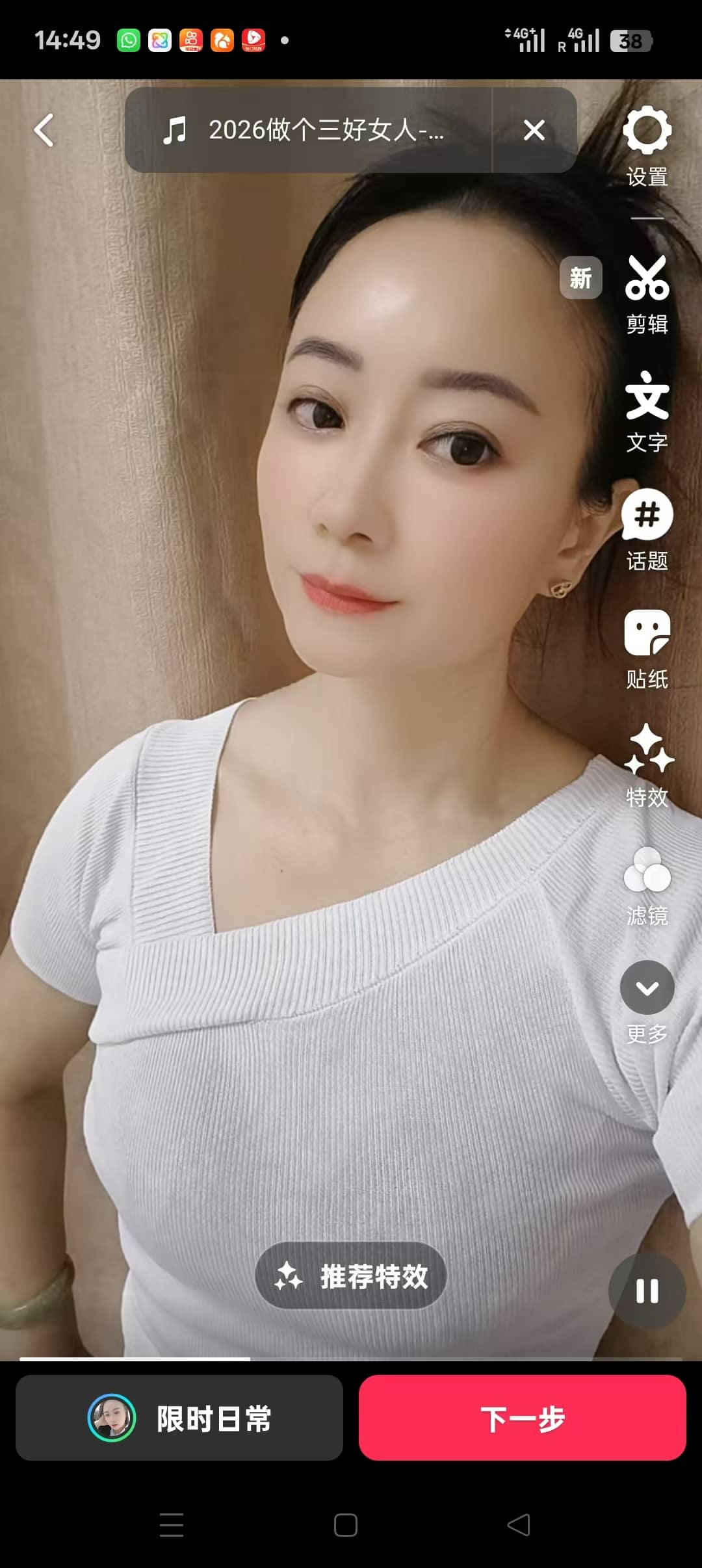Add text with 文字
702x1568 pixels.
click(647, 411)
